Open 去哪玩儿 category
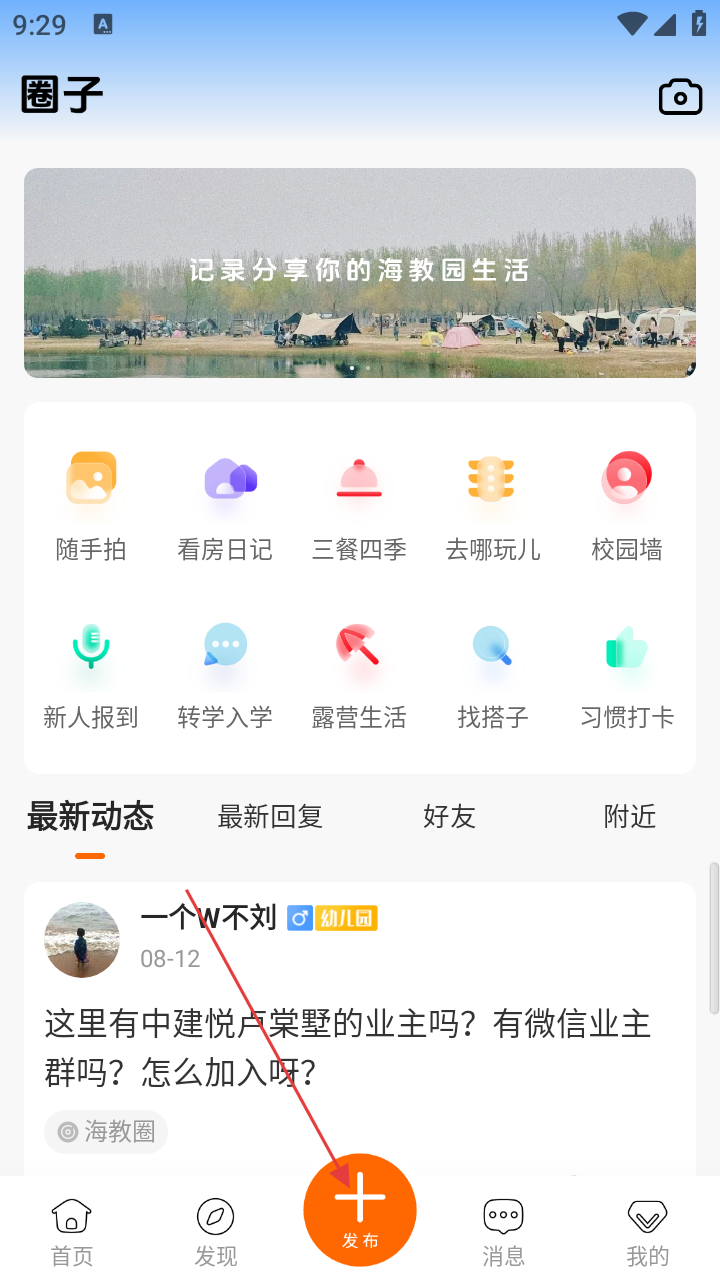This screenshot has width=720, height=1280. pos(493,505)
